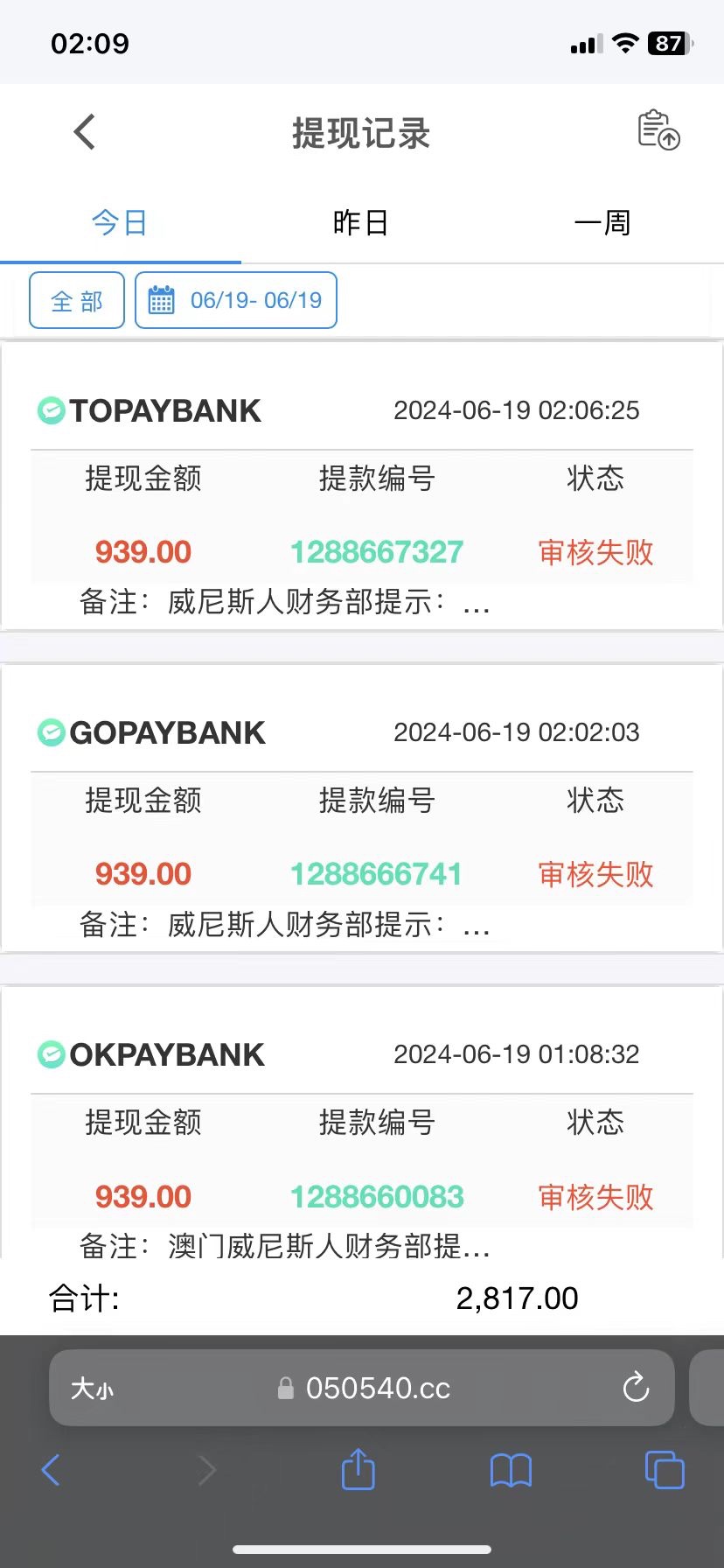The width and height of the screenshot is (724, 1568).
Task: Switch to the 今日 tab
Action: 120,223
